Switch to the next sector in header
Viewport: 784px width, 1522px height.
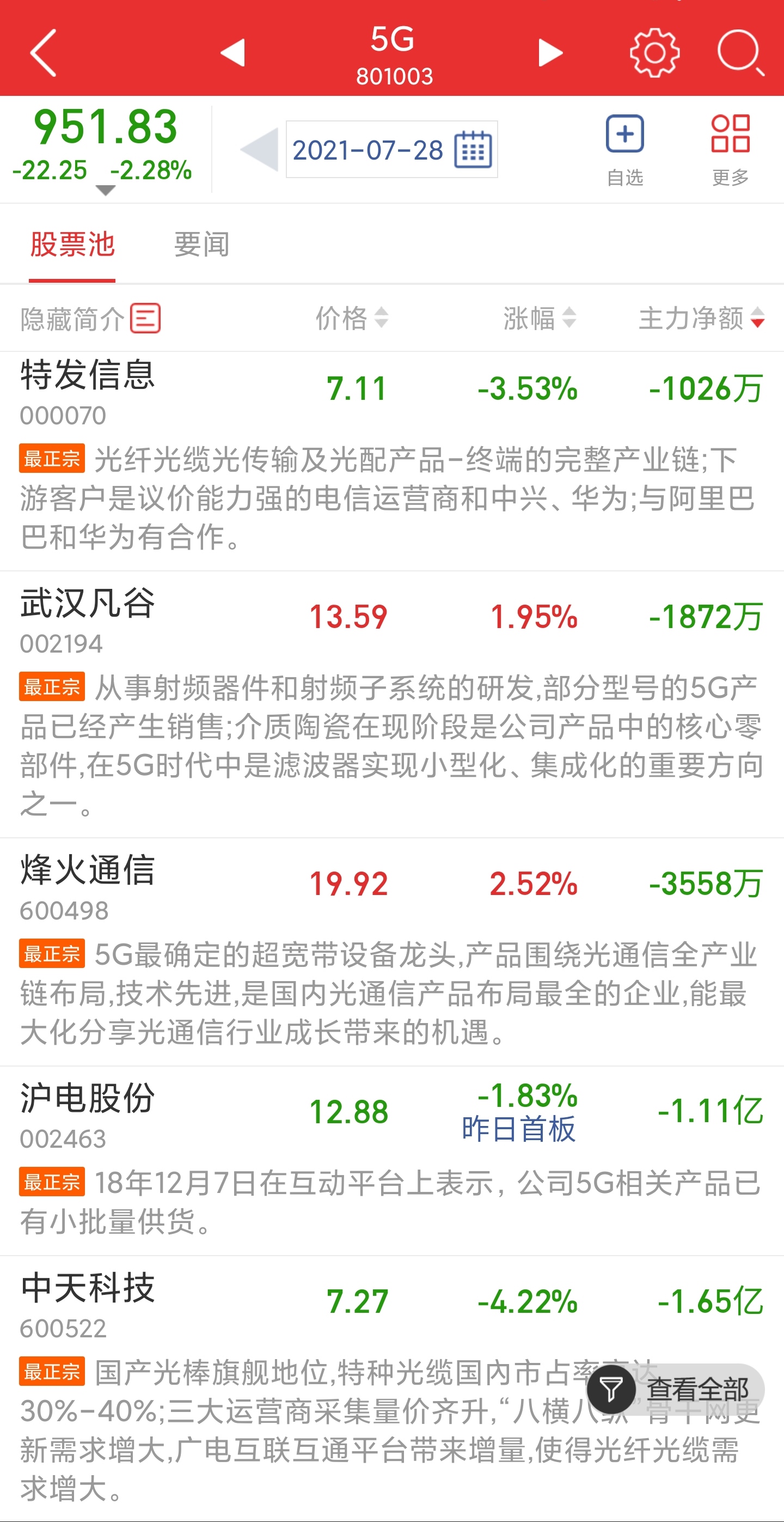coord(550,53)
